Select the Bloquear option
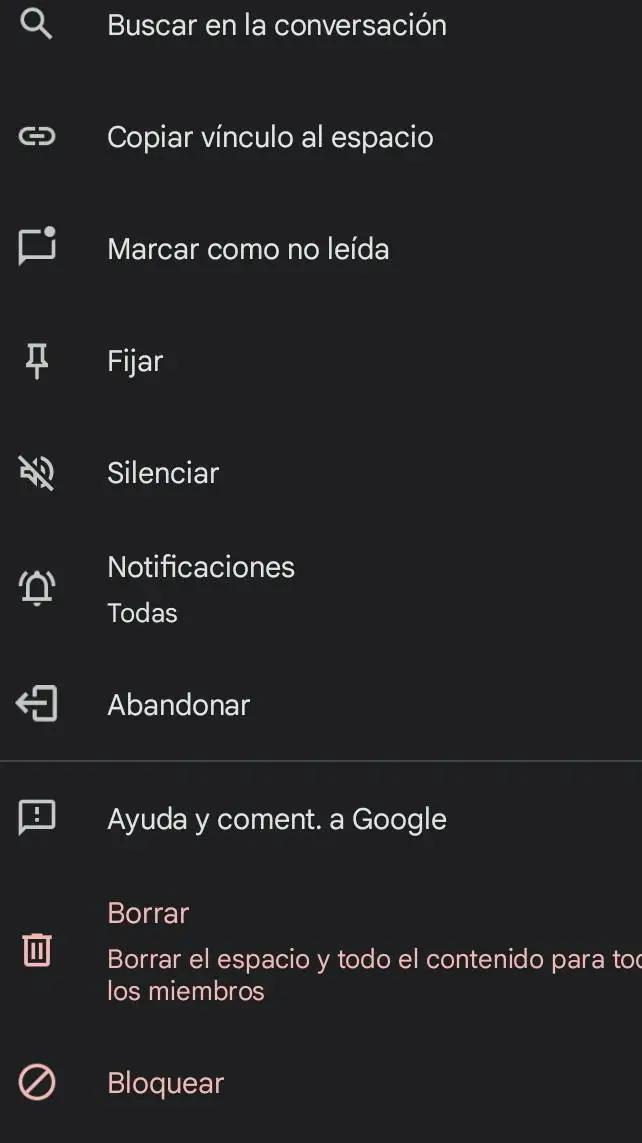Viewport: 642px width, 1143px height. coord(321,1083)
